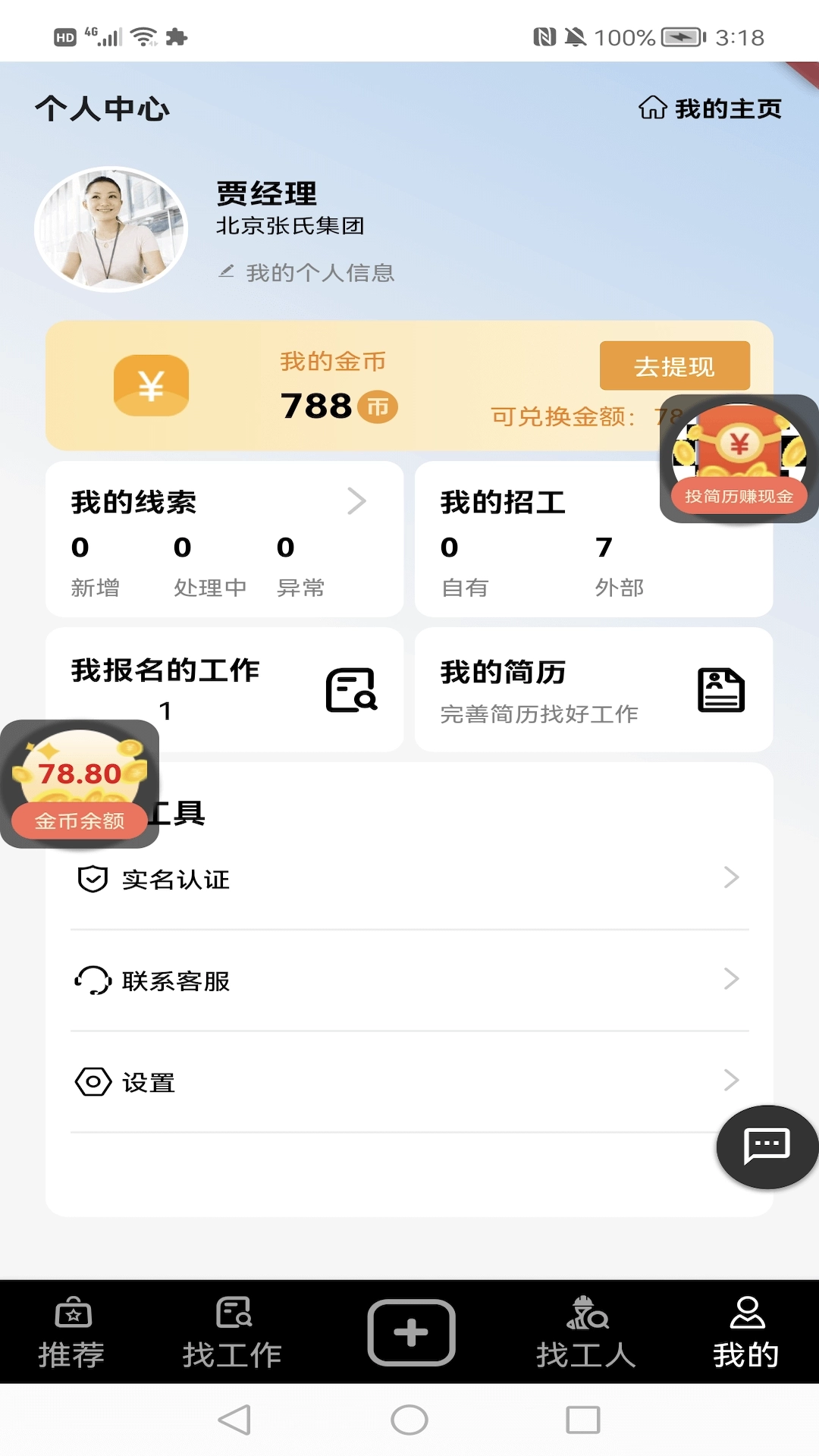This screenshot has width=819, height=1456.
Task: Click the edit pencil beside 我的个人信息
Action: coord(225,271)
